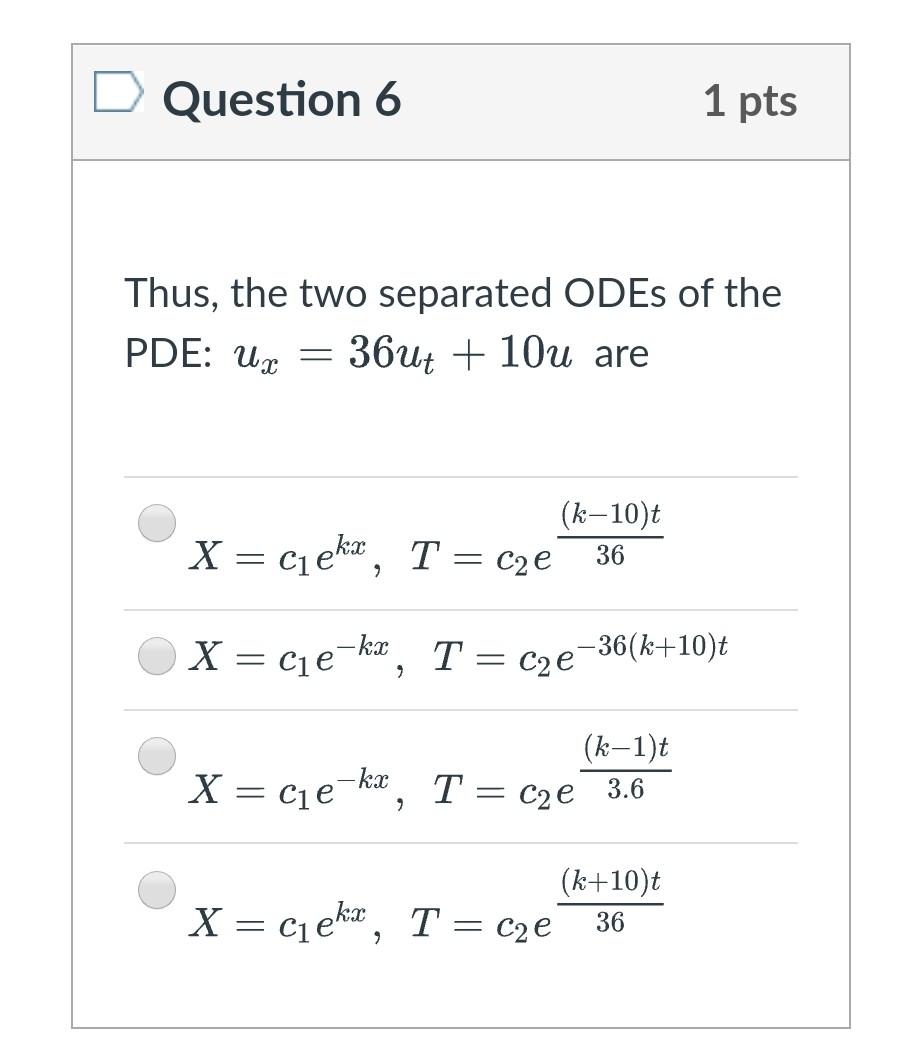Select the first answer with exponent (k−10)t/36
Image resolution: width=921 pixels, height=1052 pixels.
(x=156, y=524)
